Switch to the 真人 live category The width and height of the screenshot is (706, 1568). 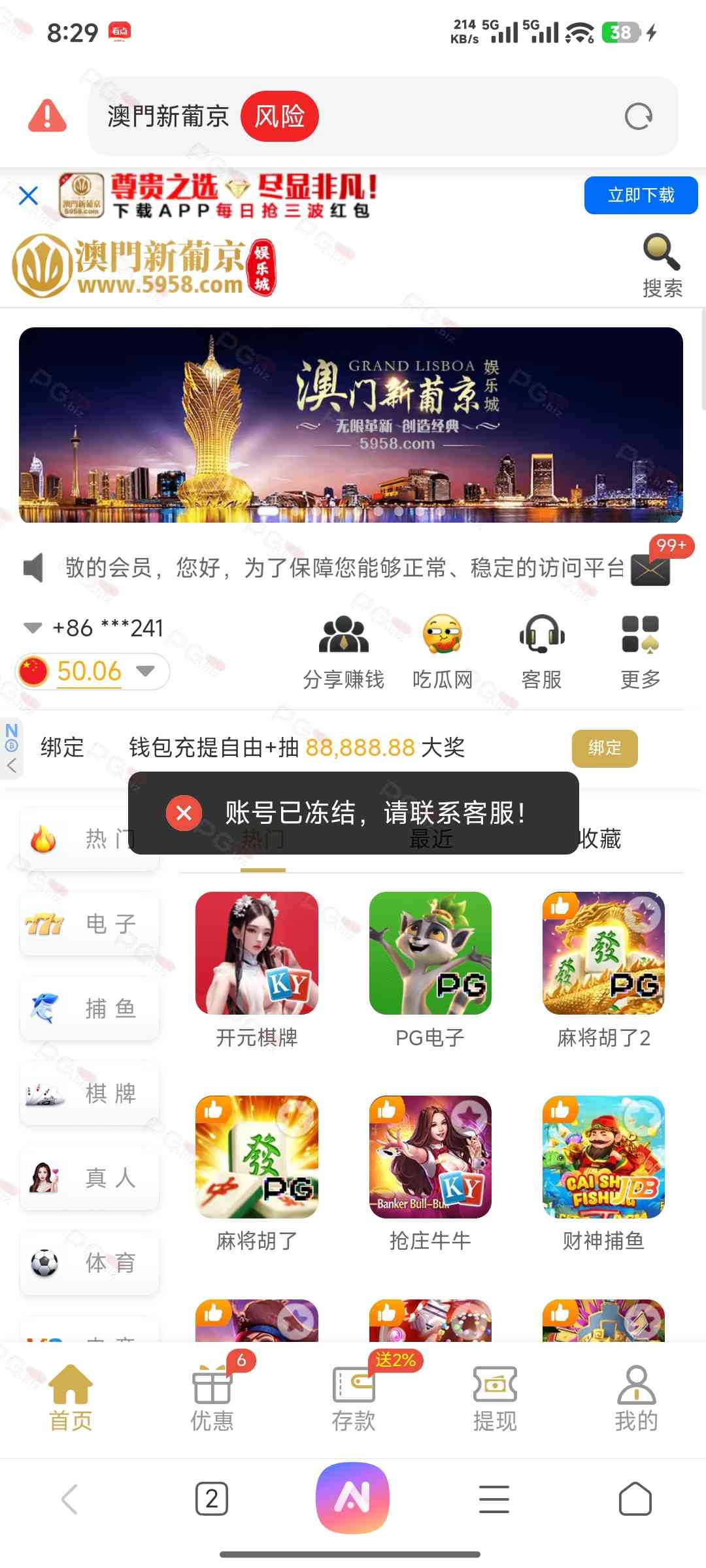(90, 1177)
